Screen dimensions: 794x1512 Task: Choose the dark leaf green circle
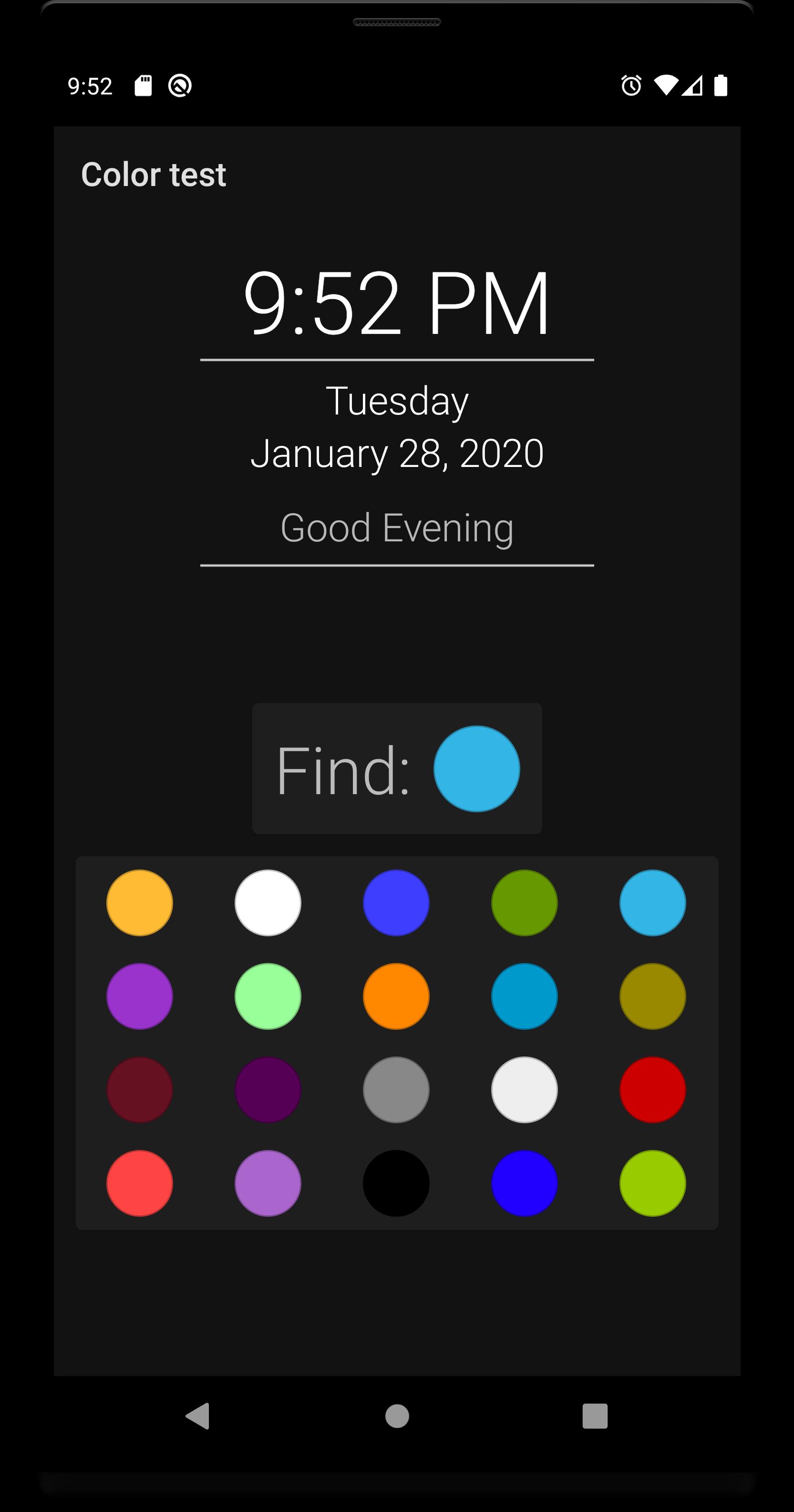click(524, 903)
